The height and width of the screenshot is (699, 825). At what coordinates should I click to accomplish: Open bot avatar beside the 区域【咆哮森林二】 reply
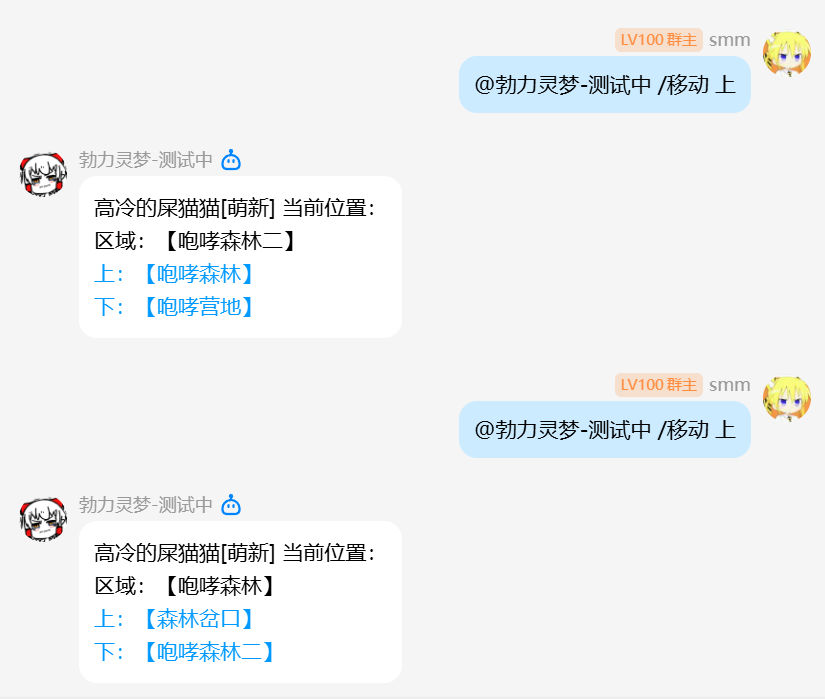pos(43,174)
